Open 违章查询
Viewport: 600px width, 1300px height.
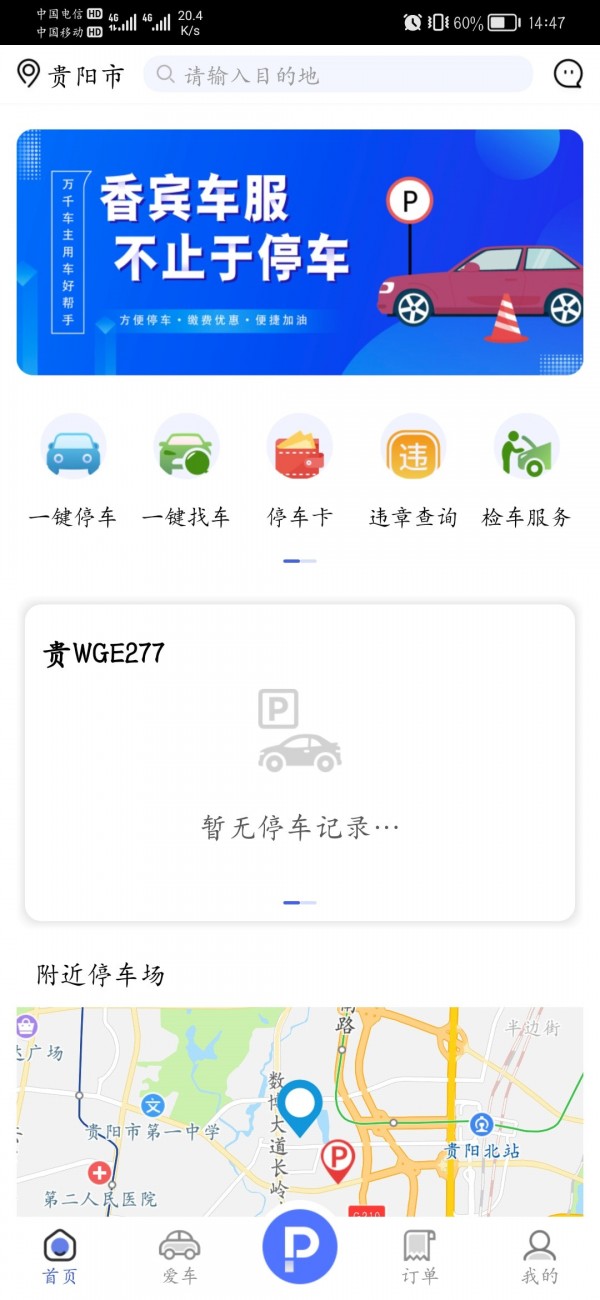click(x=413, y=470)
